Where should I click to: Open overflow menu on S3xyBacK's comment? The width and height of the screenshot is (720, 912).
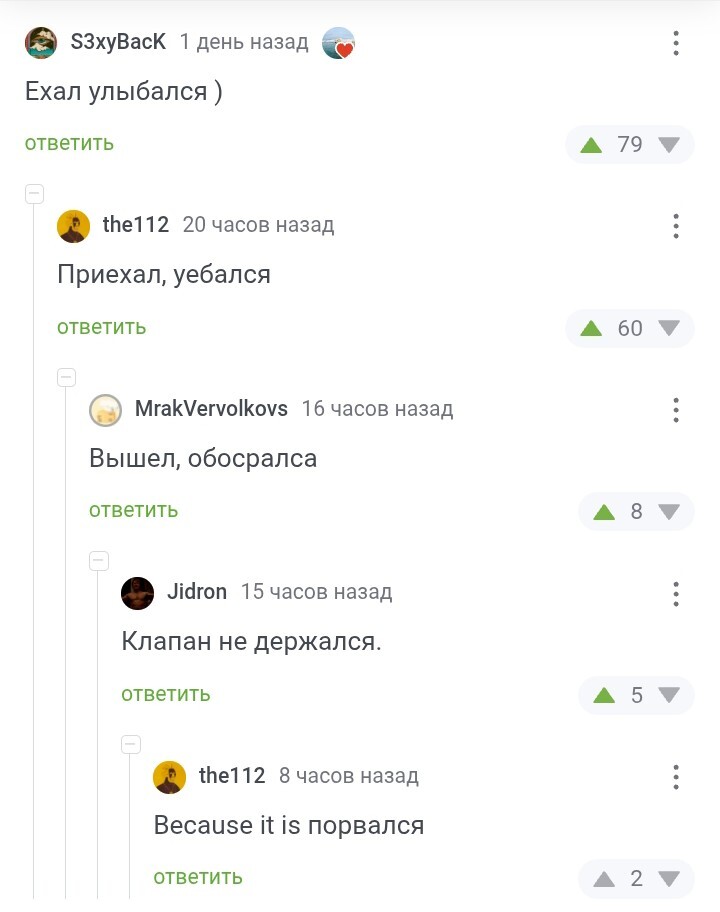(676, 43)
